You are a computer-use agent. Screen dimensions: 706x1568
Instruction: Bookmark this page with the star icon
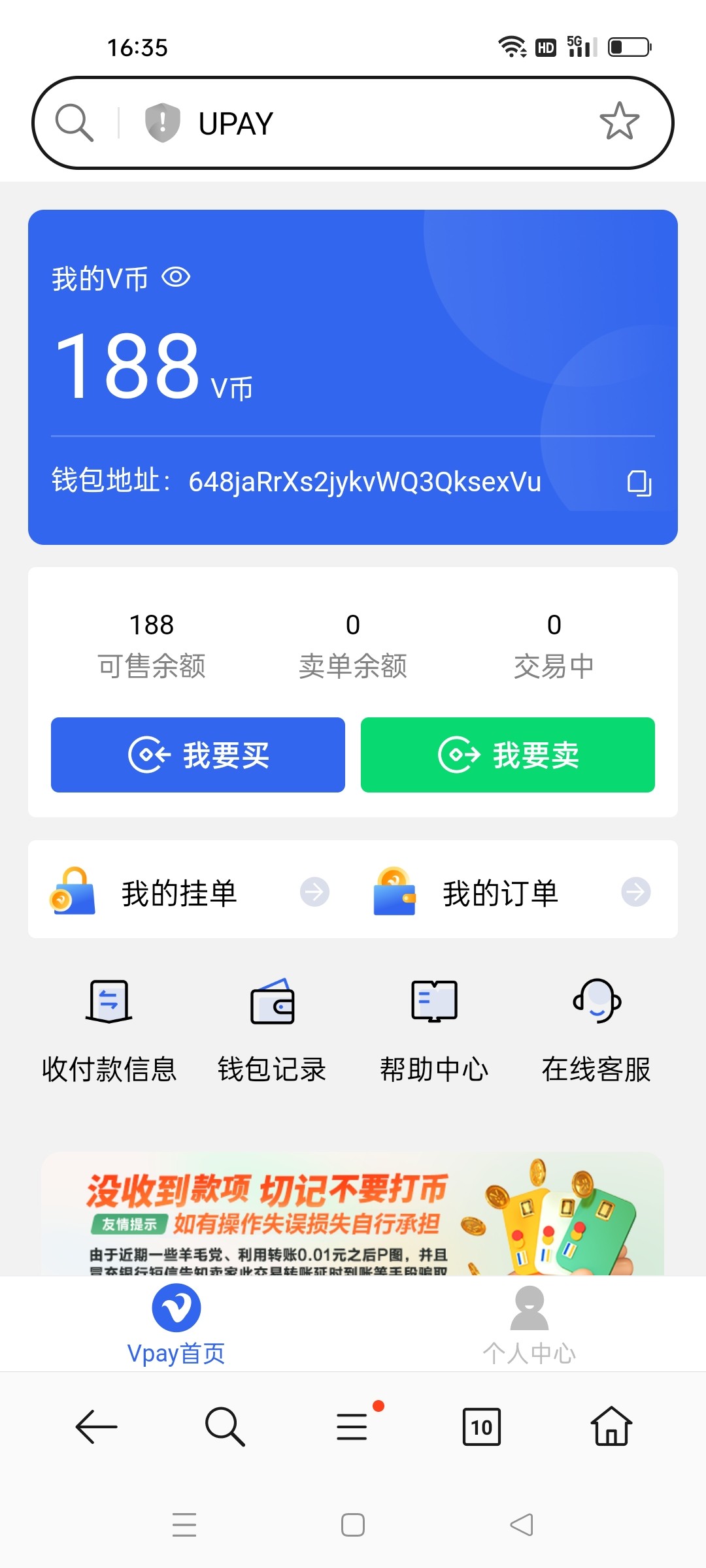[x=619, y=122]
